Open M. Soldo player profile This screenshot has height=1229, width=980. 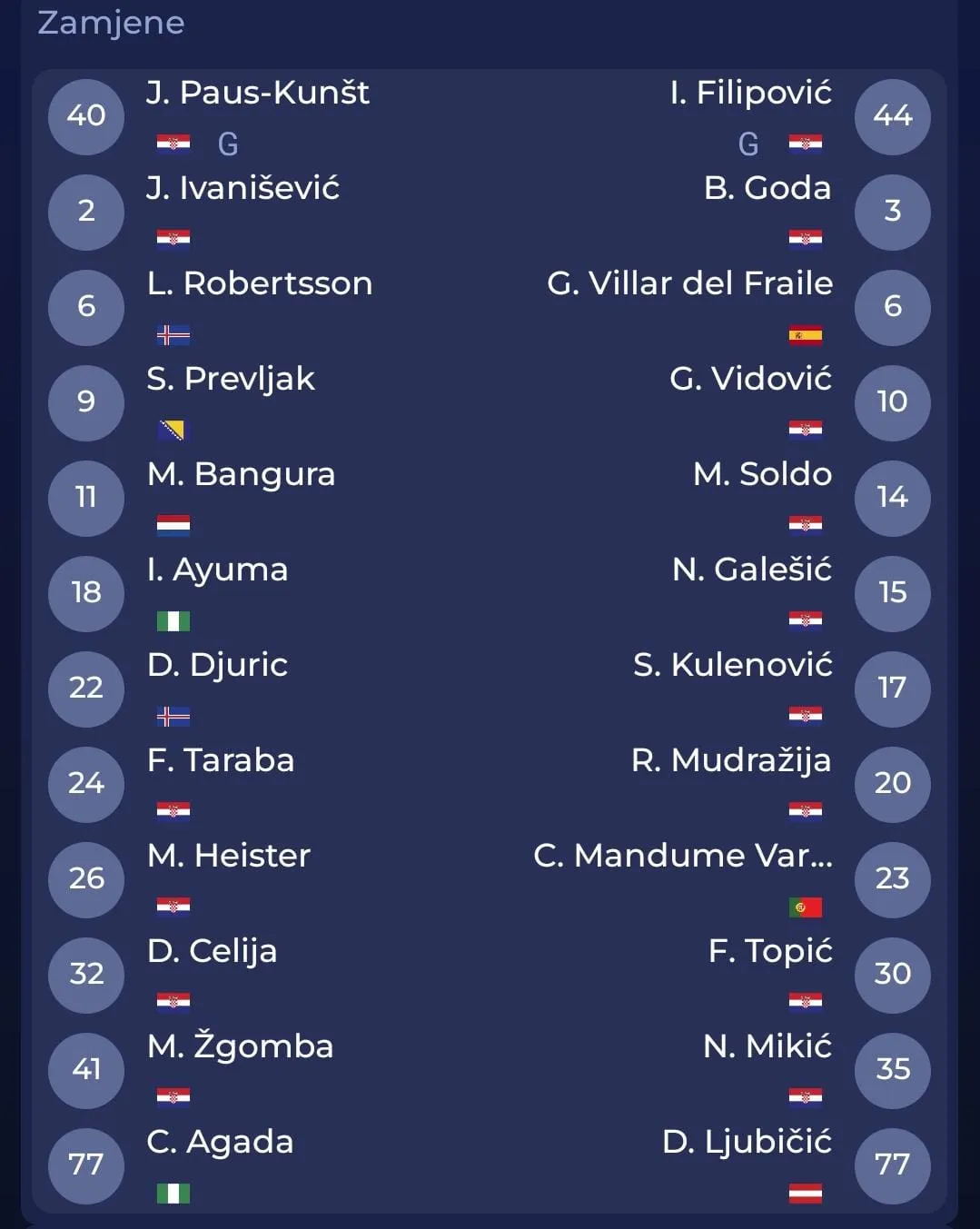762,475
